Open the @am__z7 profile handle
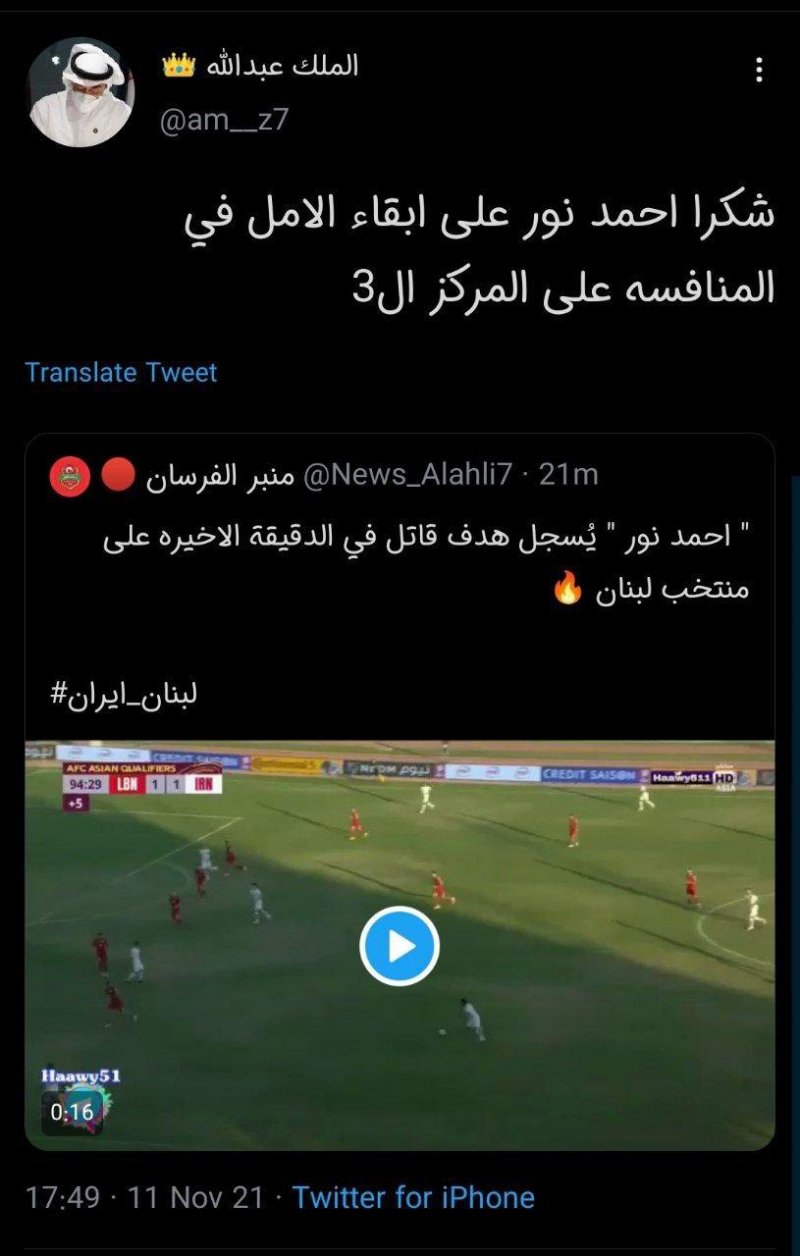The width and height of the screenshot is (800, 1256). tap(224, 120)
